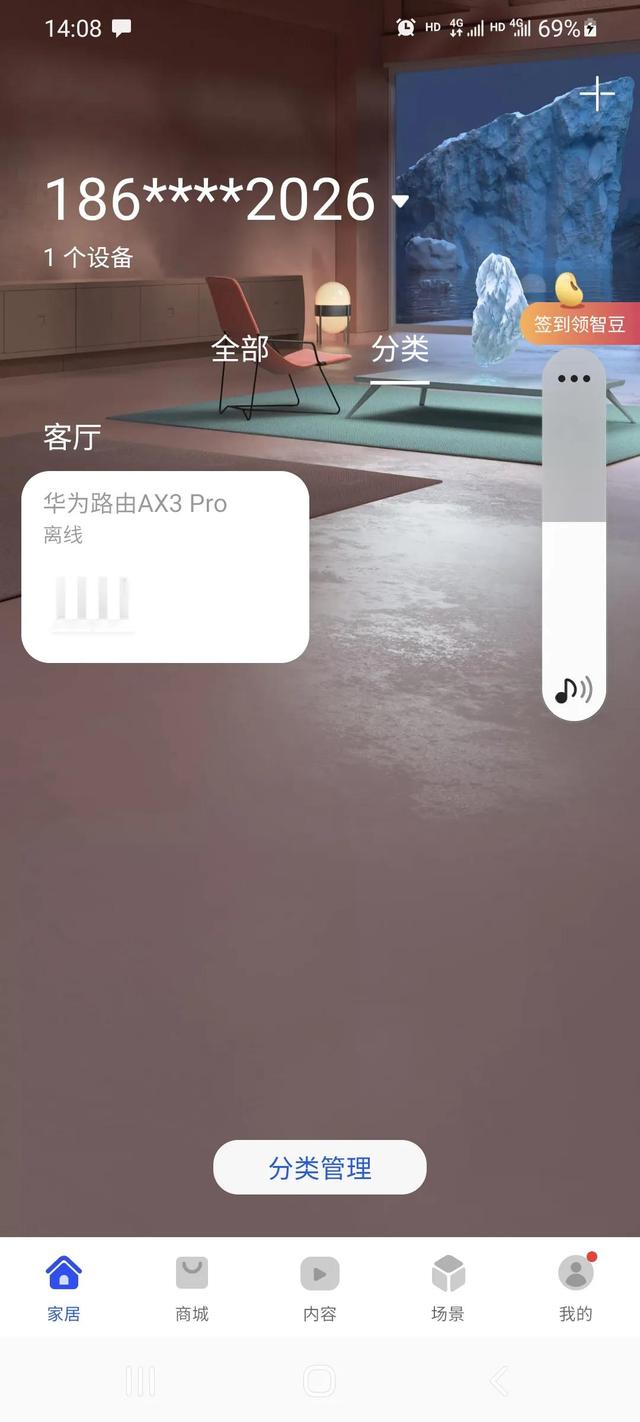Open the 华为路由AX3 Pro device card
640x1422 pixels.
click(x=165, y=566)
